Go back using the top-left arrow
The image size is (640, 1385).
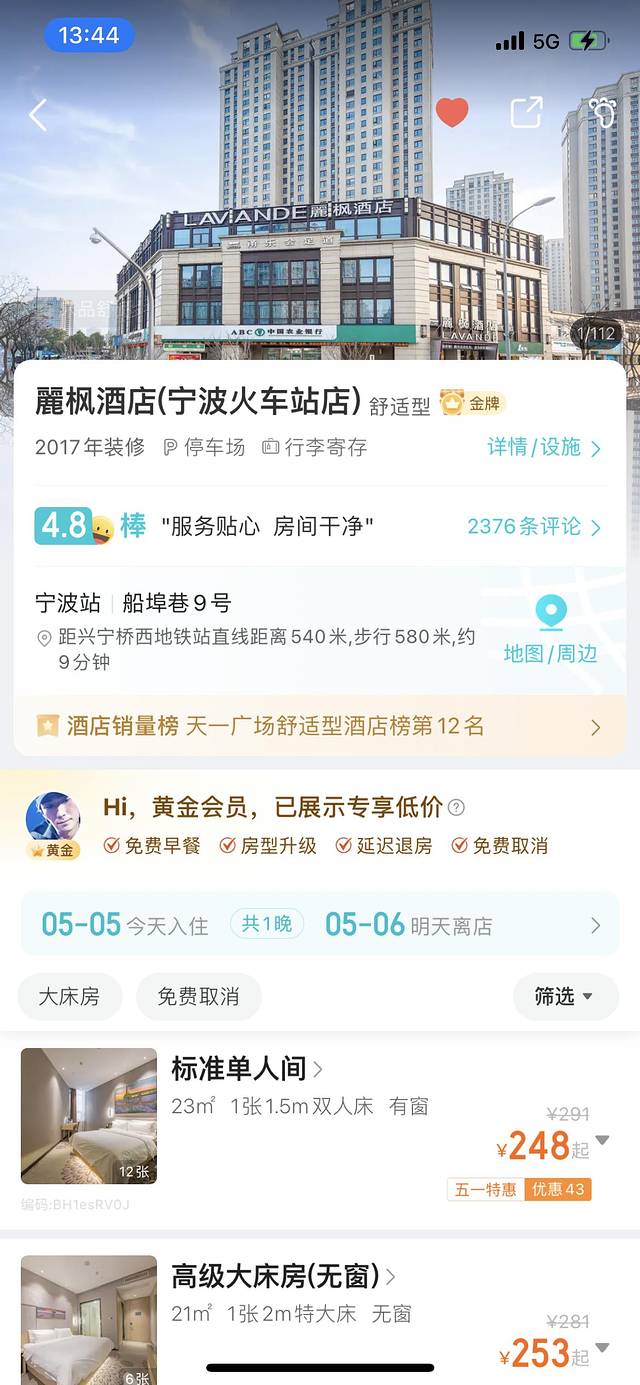coord(38,115)
